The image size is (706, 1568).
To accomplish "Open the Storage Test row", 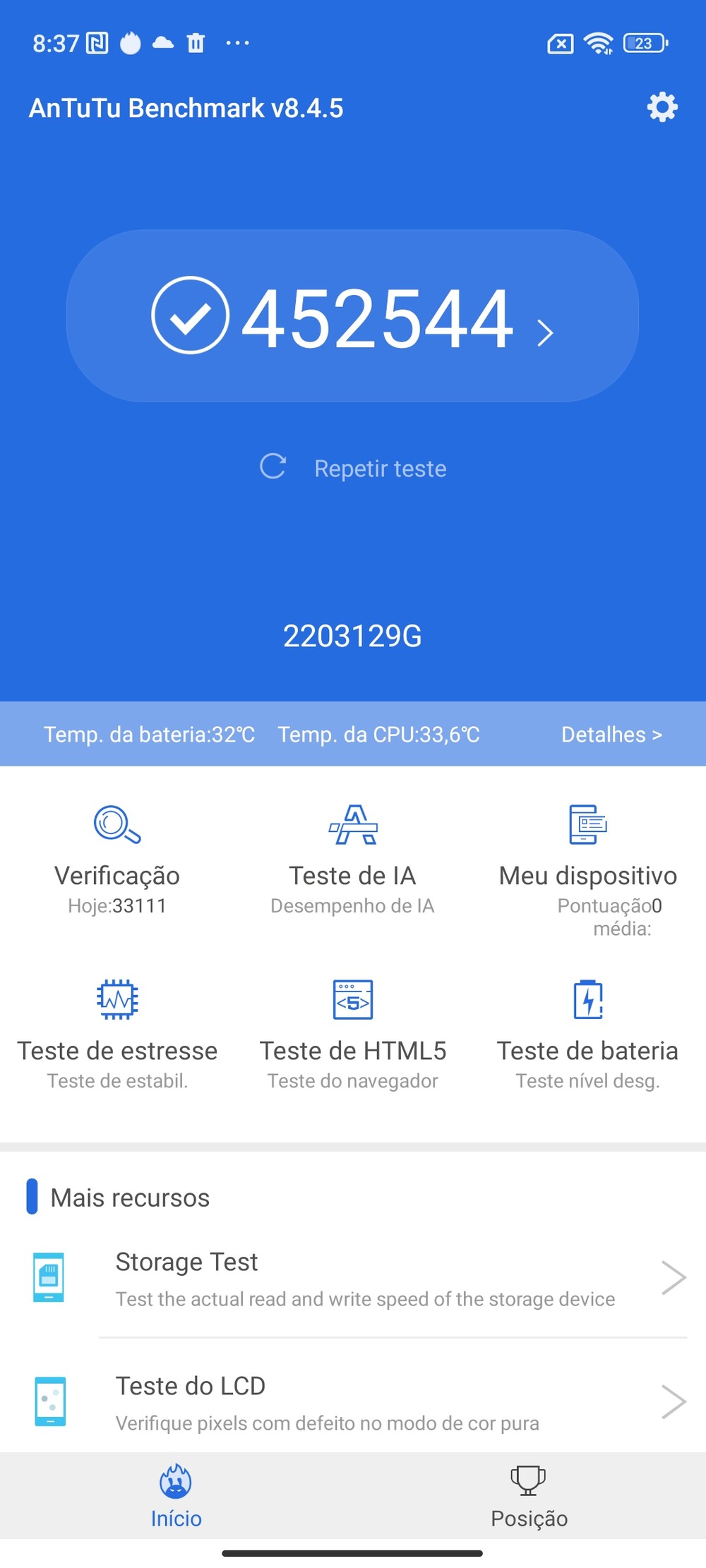I will point(353,1278).
